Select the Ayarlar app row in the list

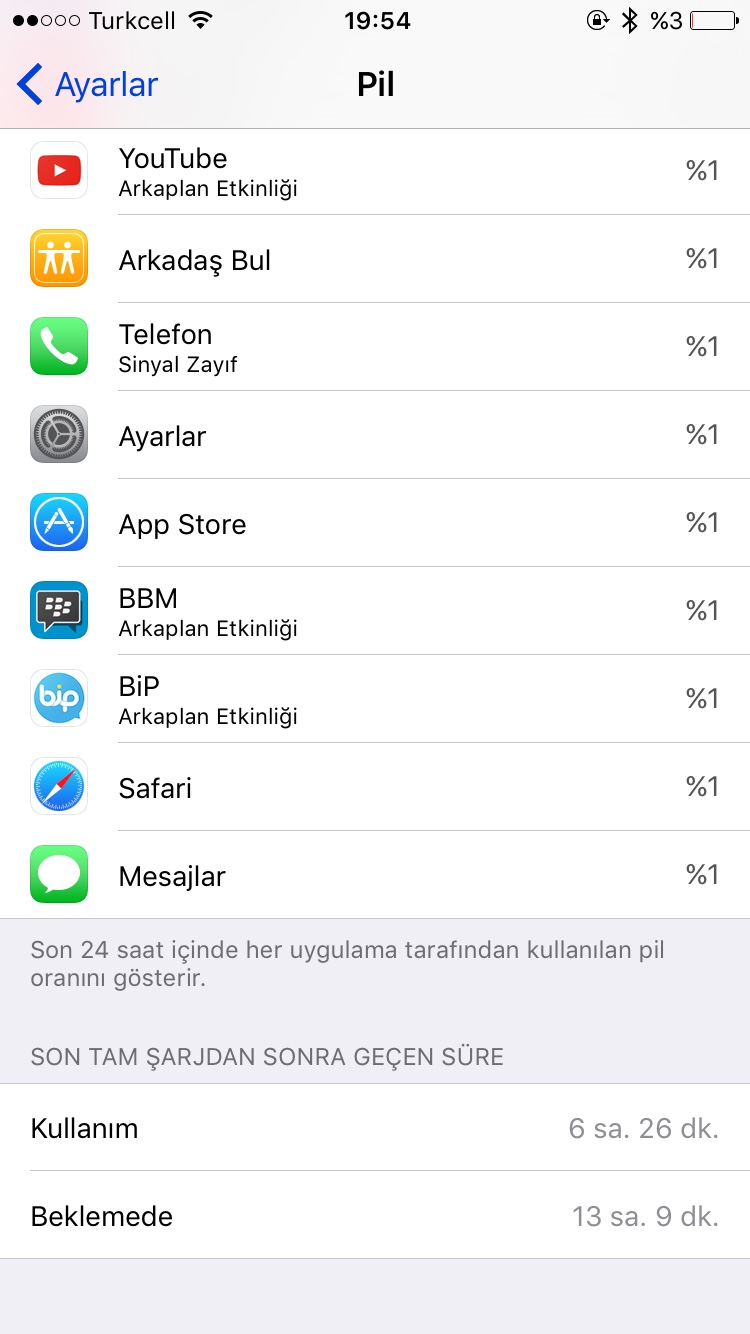pos(375,435)
